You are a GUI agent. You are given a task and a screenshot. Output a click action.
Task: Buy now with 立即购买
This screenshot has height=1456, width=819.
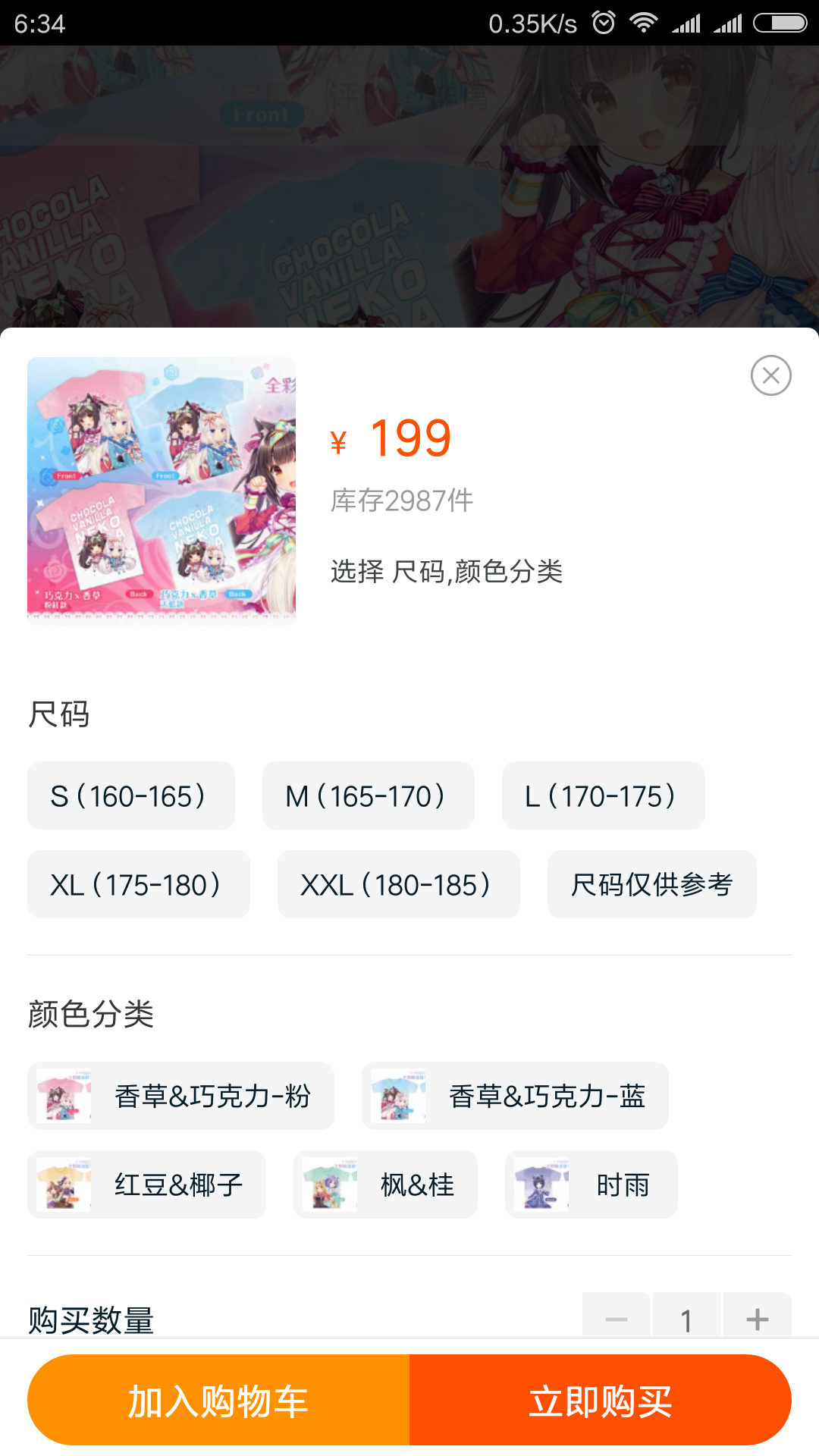click(x=600, y=1400)
